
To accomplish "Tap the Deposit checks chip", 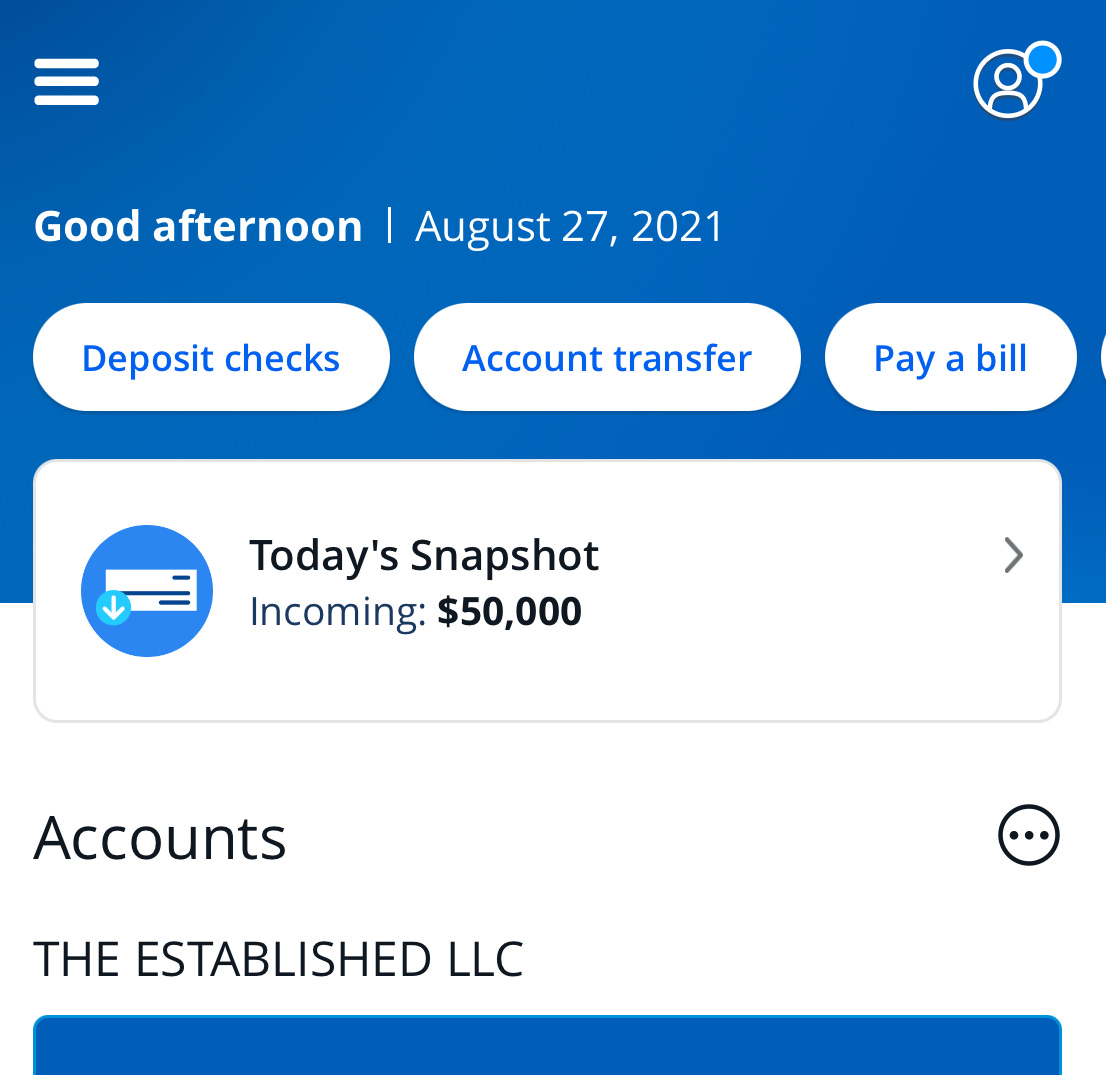I will (x=211, y=358).
